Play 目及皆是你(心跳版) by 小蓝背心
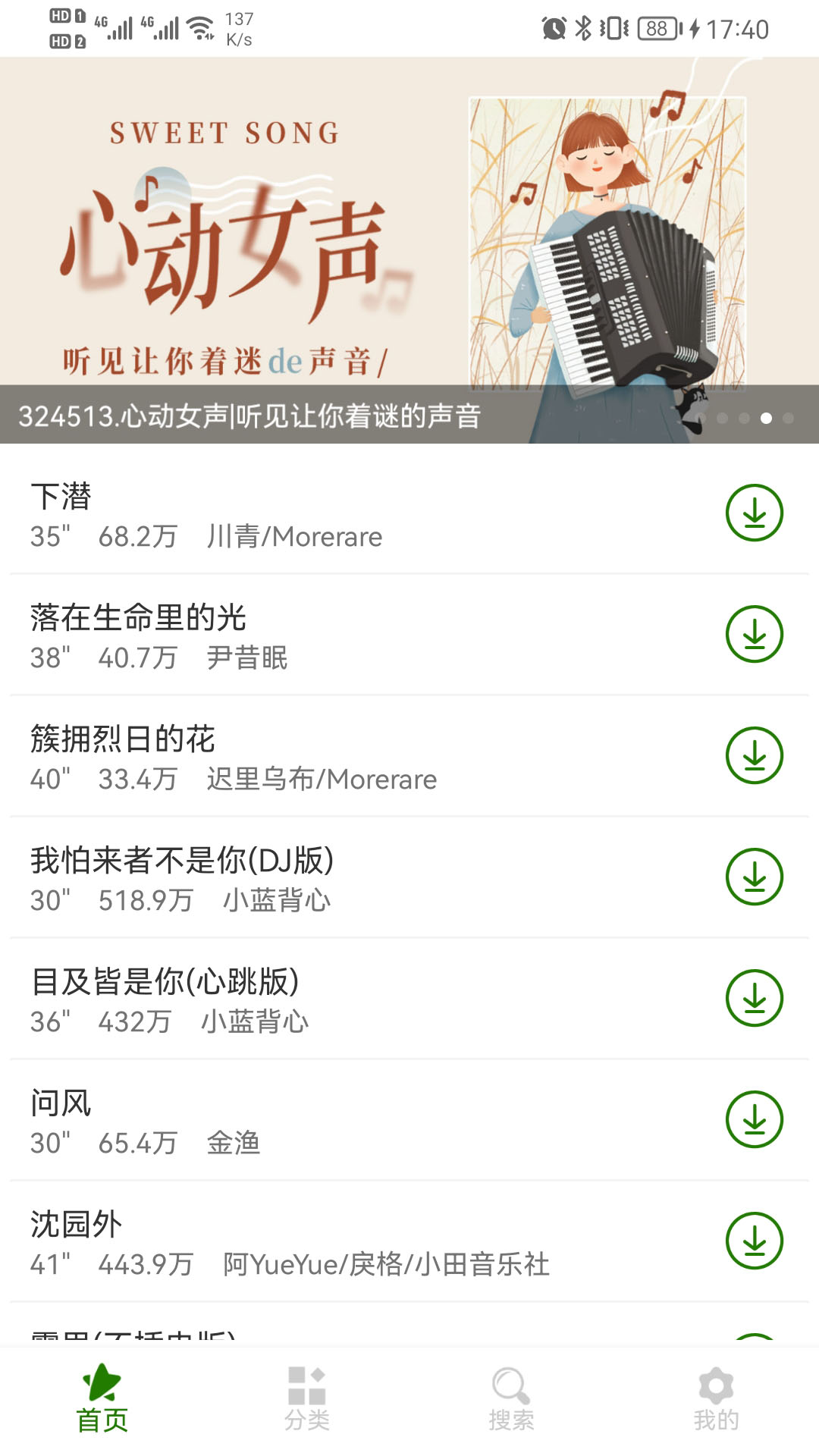Viewport: 819px width, 1456px height. point(303,999)
